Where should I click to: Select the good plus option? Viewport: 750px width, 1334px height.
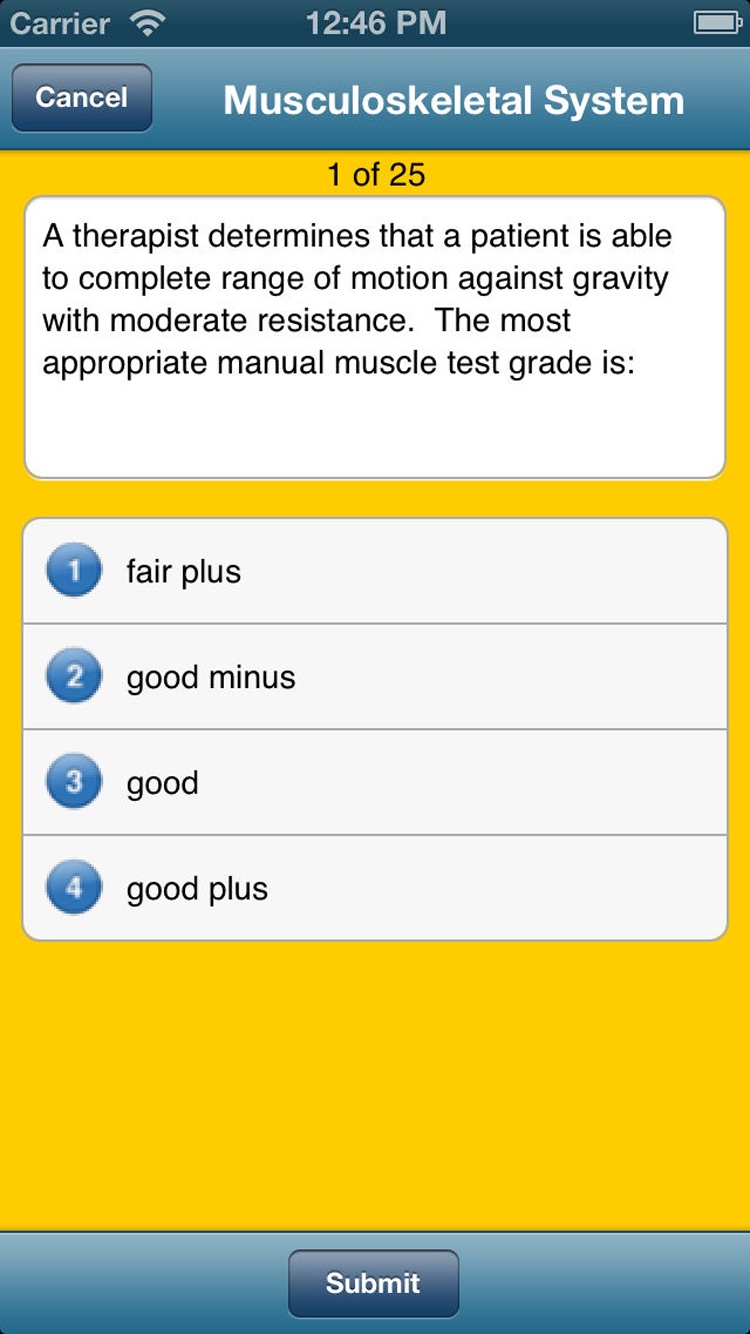pos(374,888)
